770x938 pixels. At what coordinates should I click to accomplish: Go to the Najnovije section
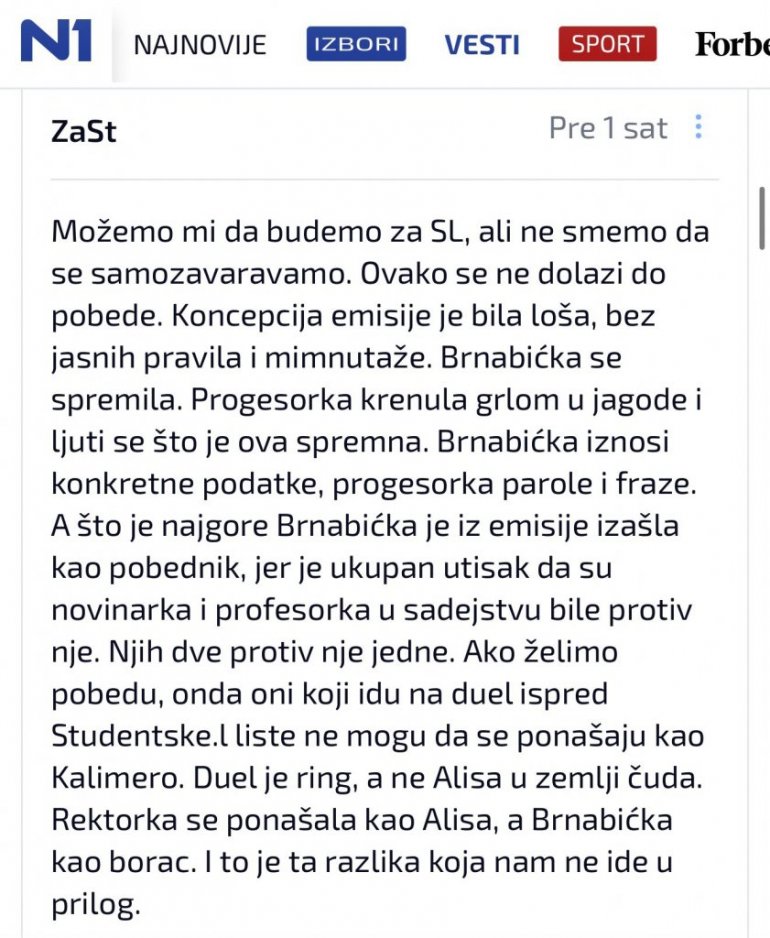[x=200, y=45]
